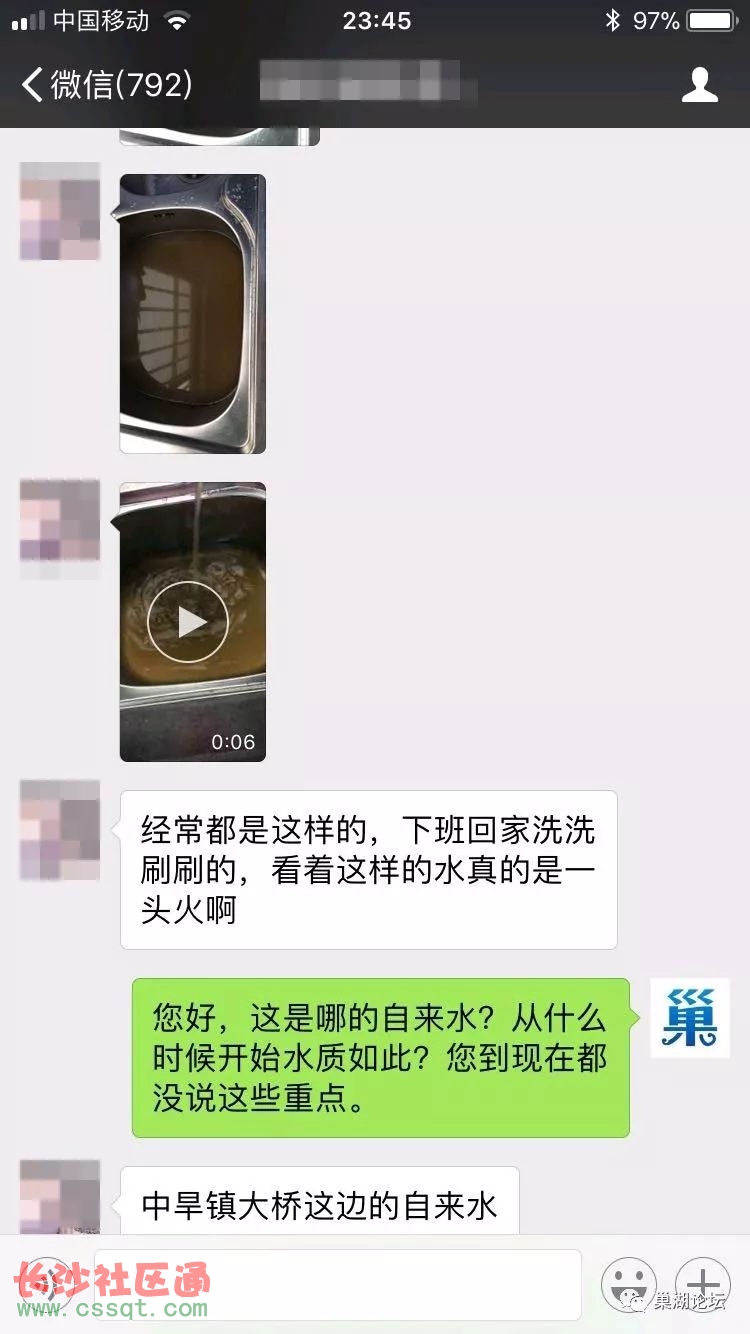Open the emoji sticker panel
This screenshot has height=1334, width=750.
click(628, 1284)
